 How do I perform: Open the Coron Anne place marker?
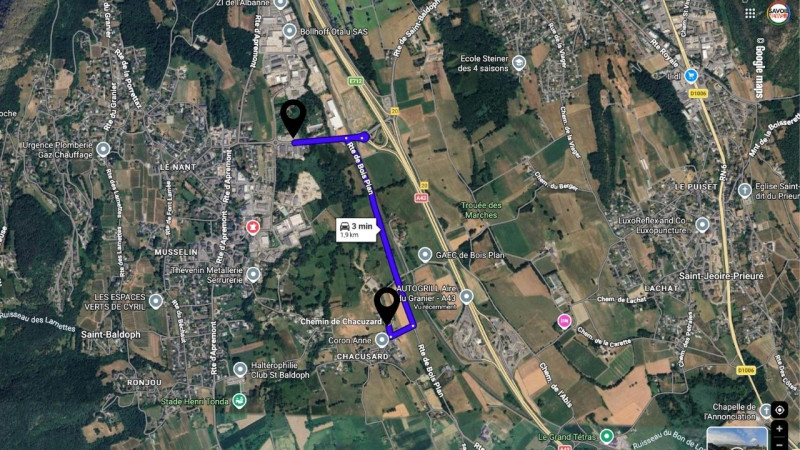[381, 340]
